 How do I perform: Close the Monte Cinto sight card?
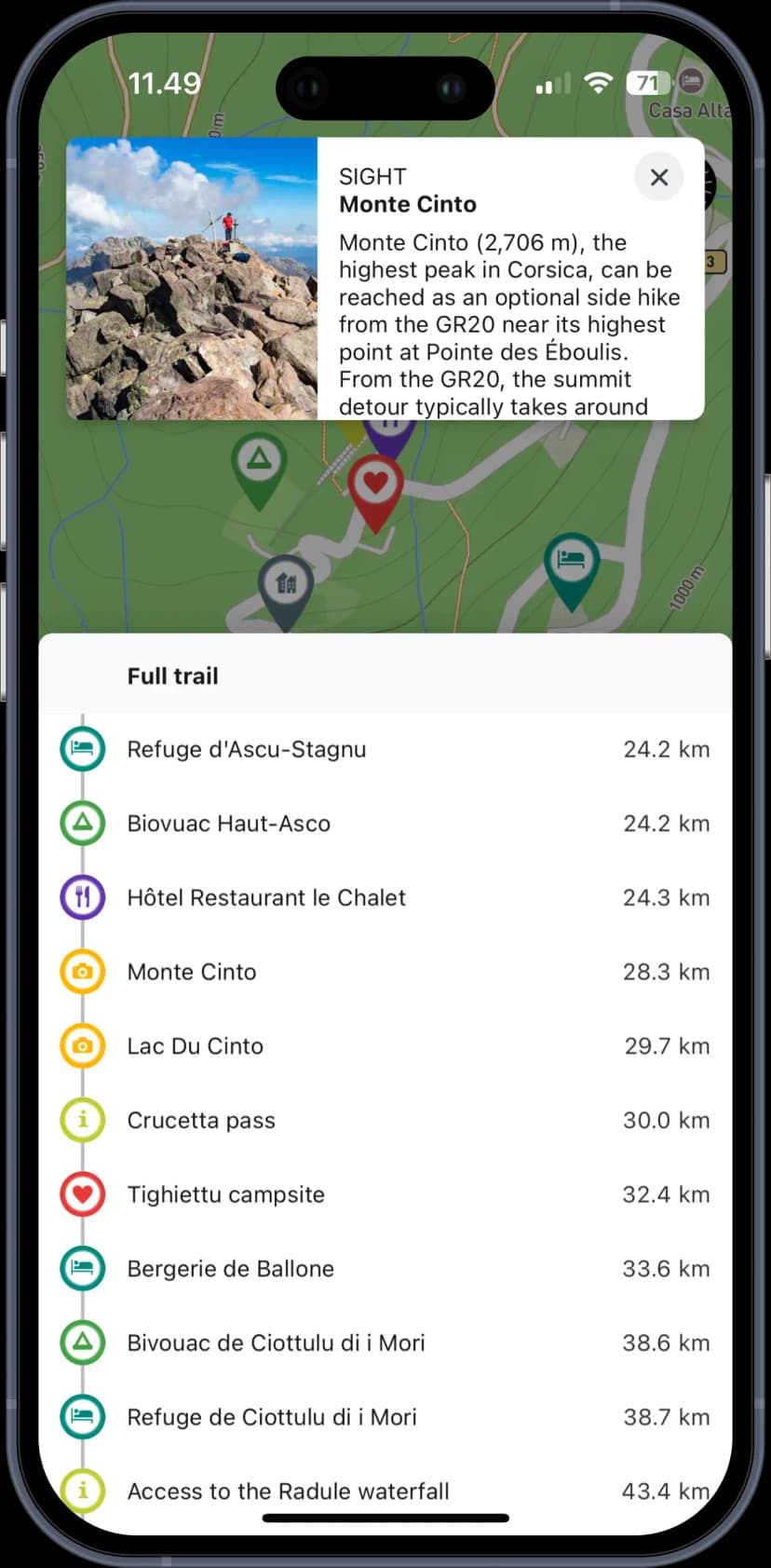pos(658,177)
